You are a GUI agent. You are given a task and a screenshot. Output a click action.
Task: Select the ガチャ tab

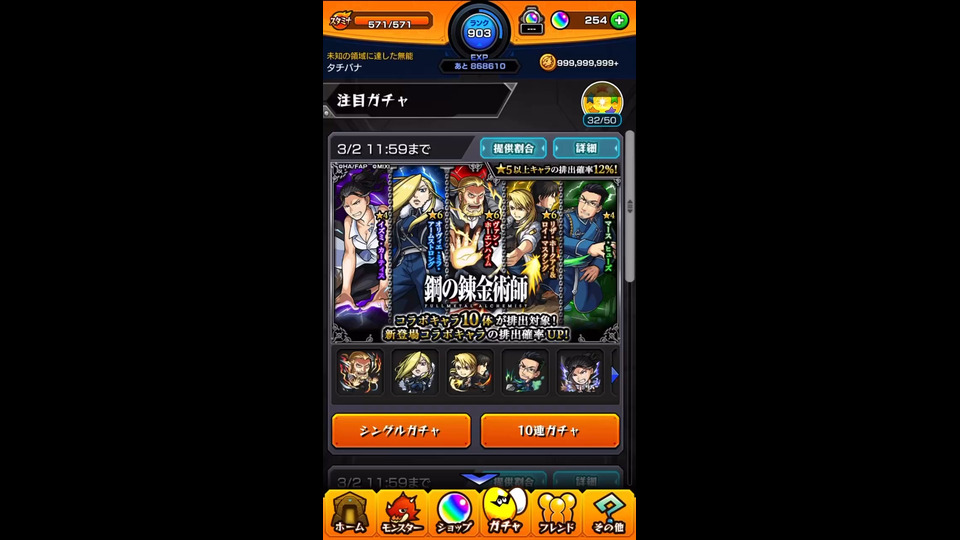pos(504,514)
